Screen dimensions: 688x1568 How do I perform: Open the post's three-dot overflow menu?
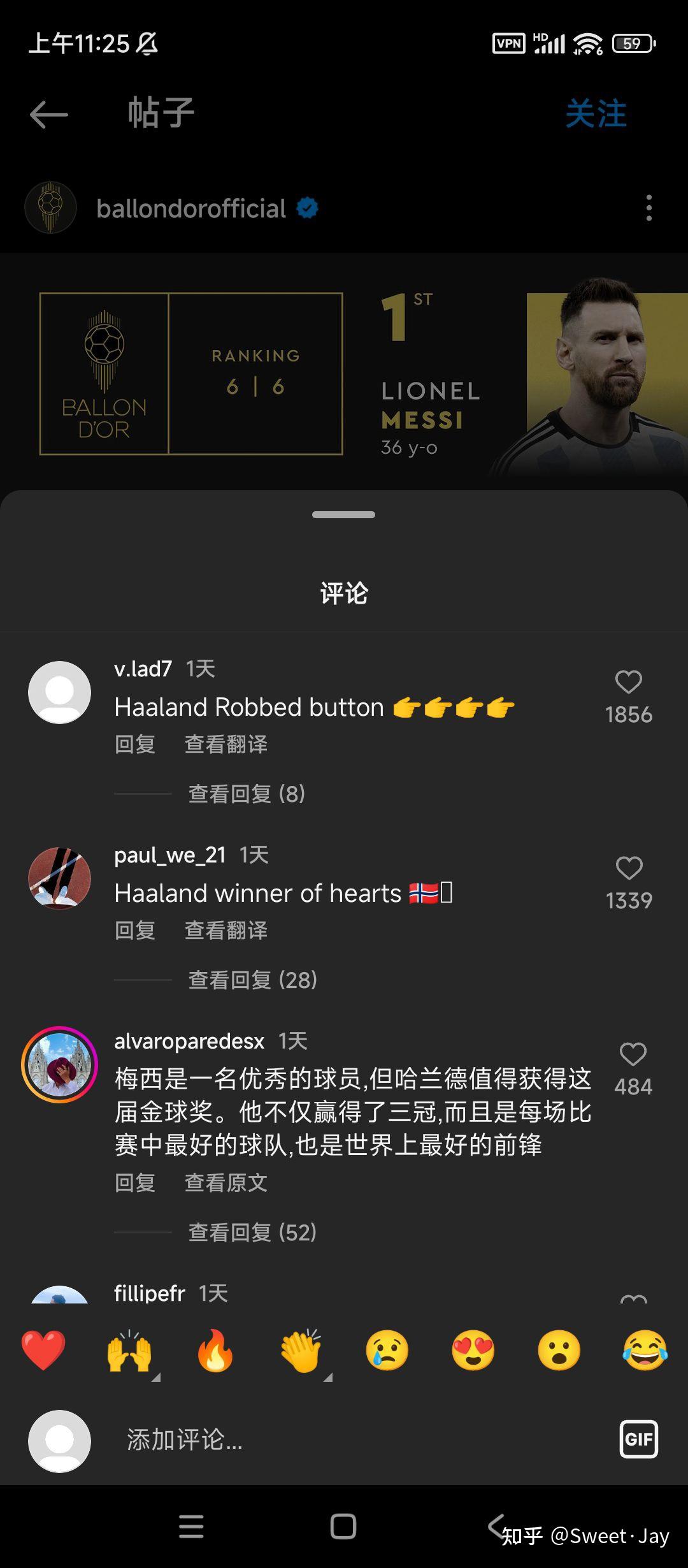click(649, 208)
